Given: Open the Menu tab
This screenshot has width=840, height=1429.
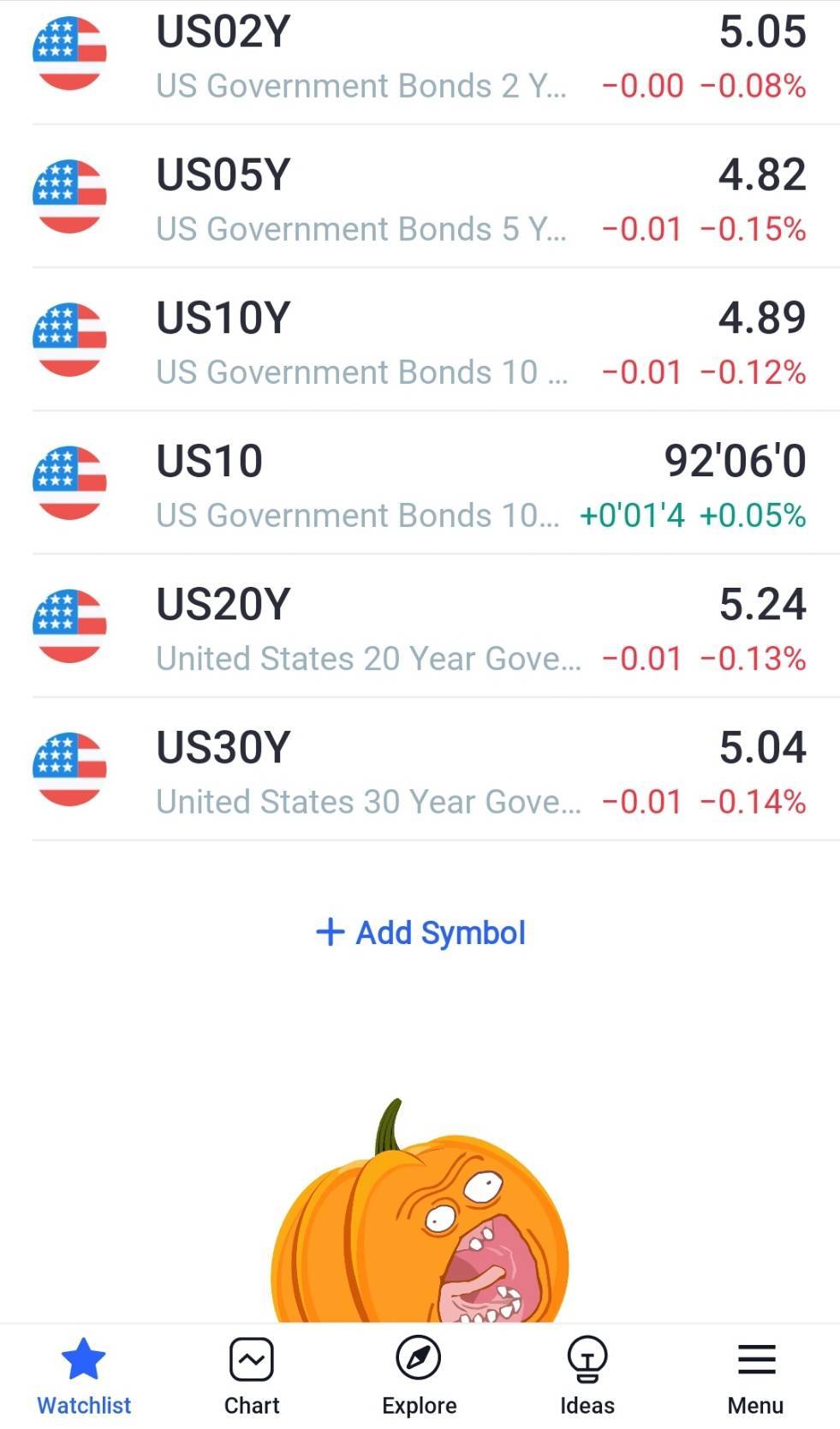Looking at the screenshot, I should (755, 1377).
